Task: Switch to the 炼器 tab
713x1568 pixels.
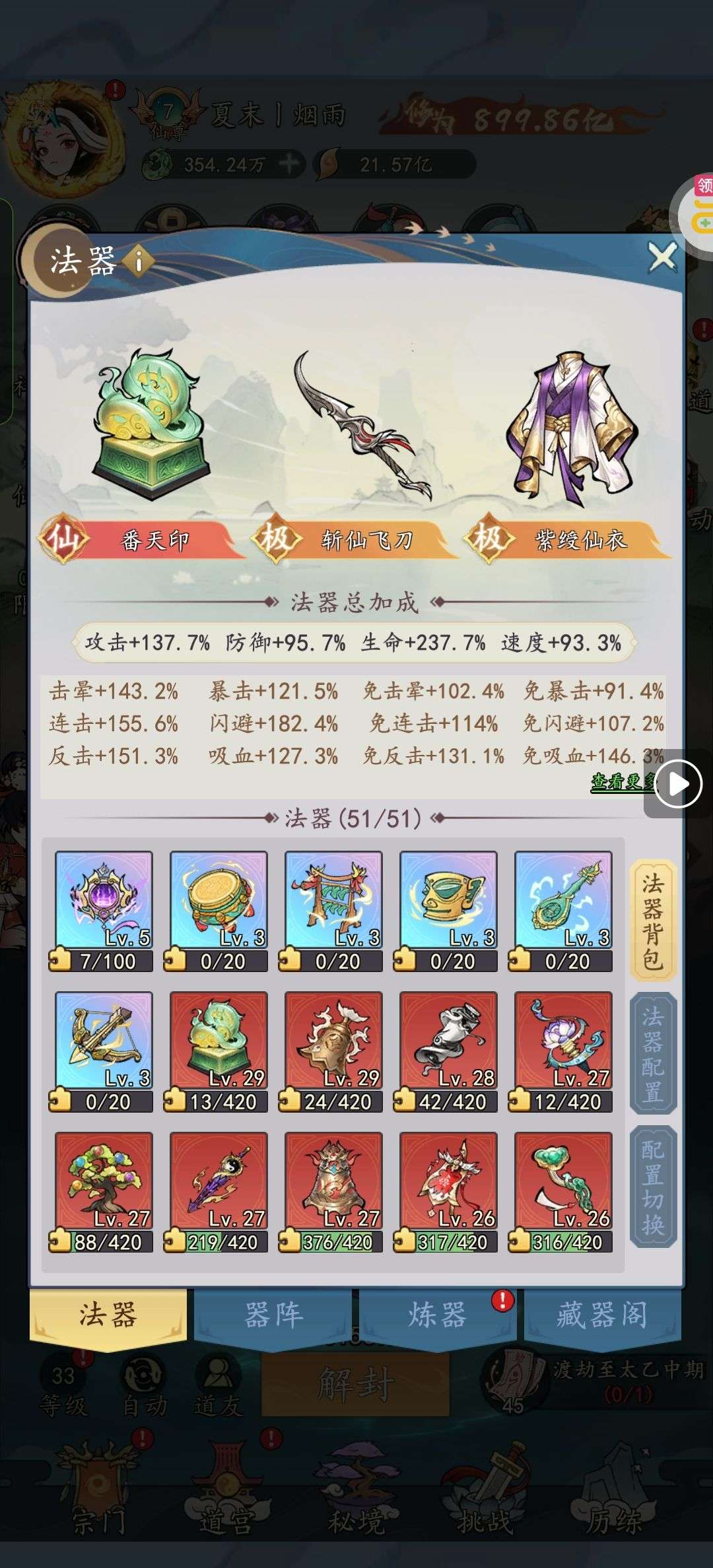Action: click(x=436, y=1315)
